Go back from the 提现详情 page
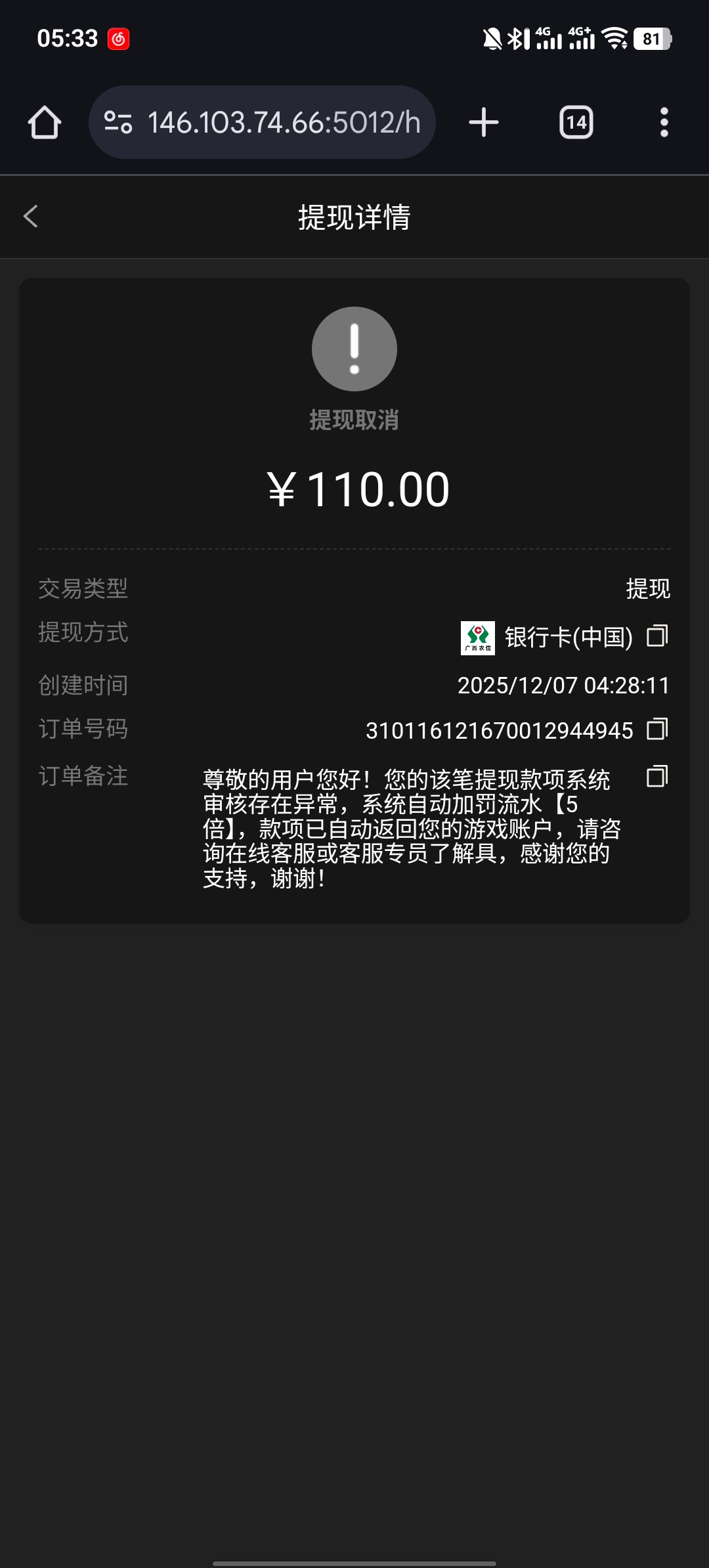The height and width of the screenshot is (1568, 709). click(x=31, y=217)
